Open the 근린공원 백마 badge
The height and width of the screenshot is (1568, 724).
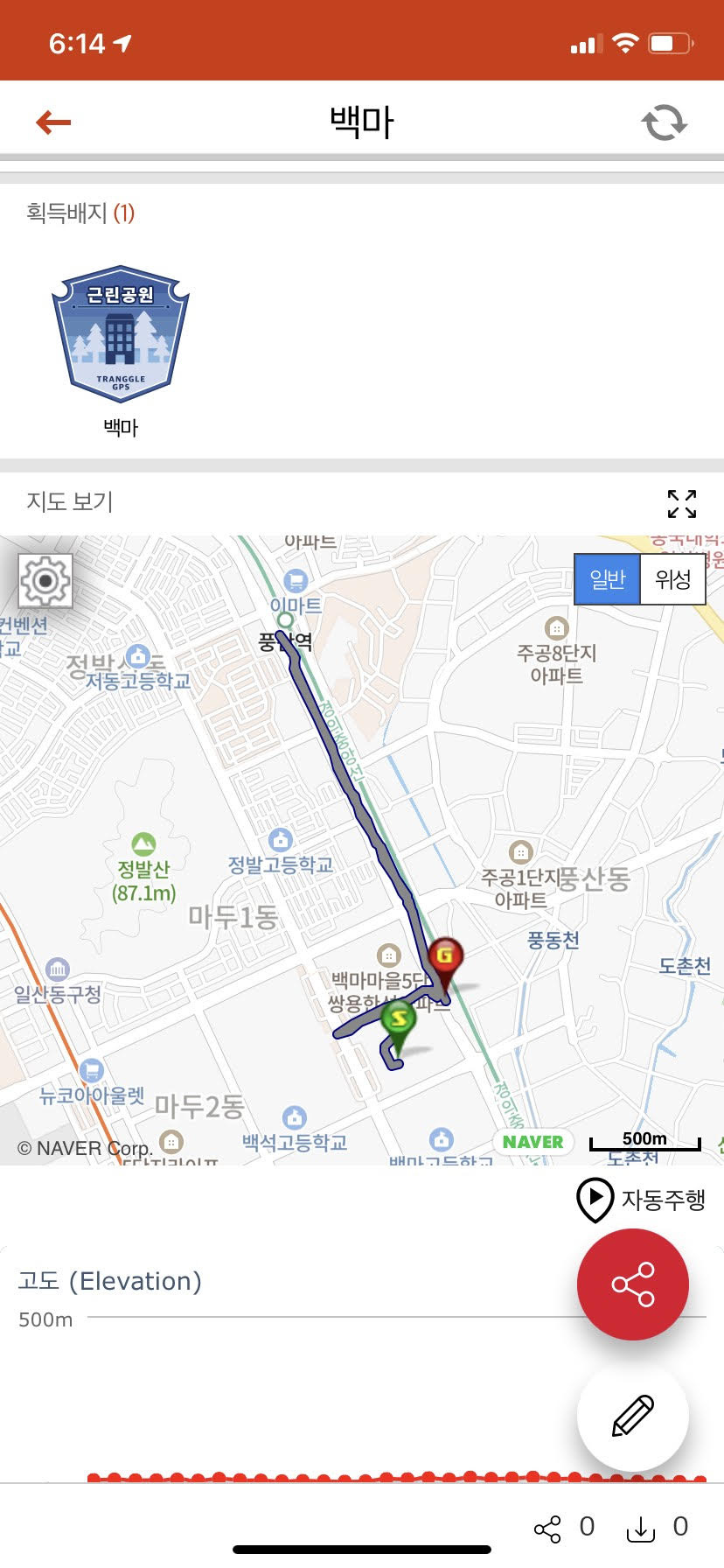(121, 335)
